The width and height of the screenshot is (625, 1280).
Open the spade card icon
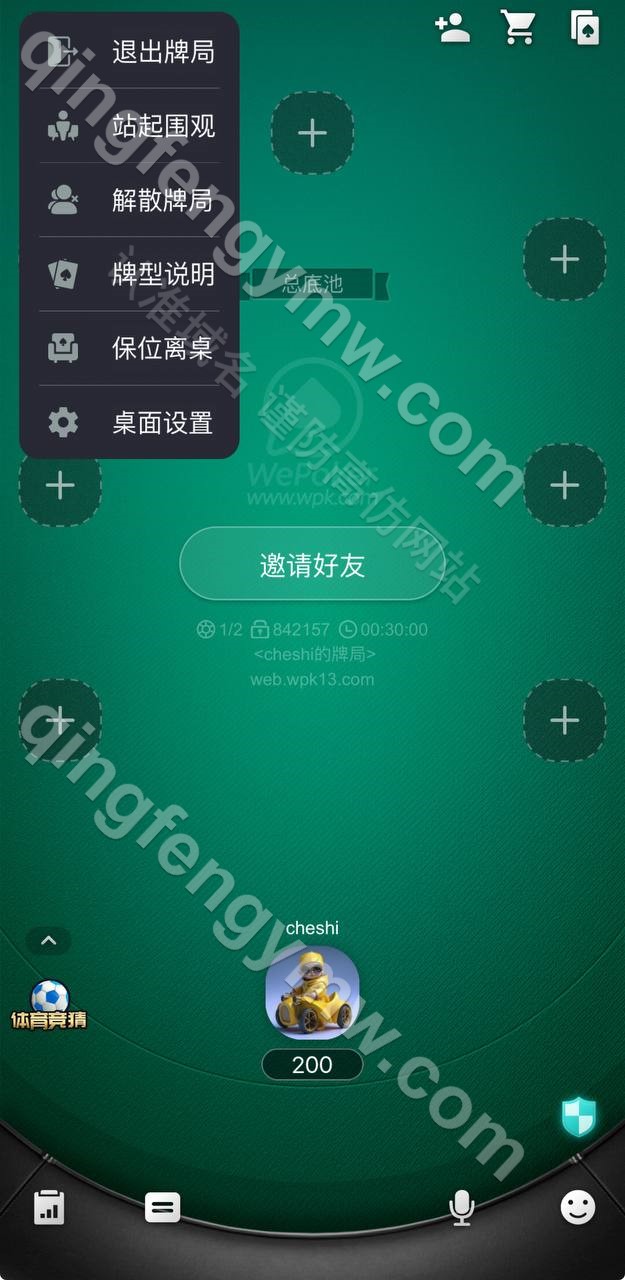(584, 28)
